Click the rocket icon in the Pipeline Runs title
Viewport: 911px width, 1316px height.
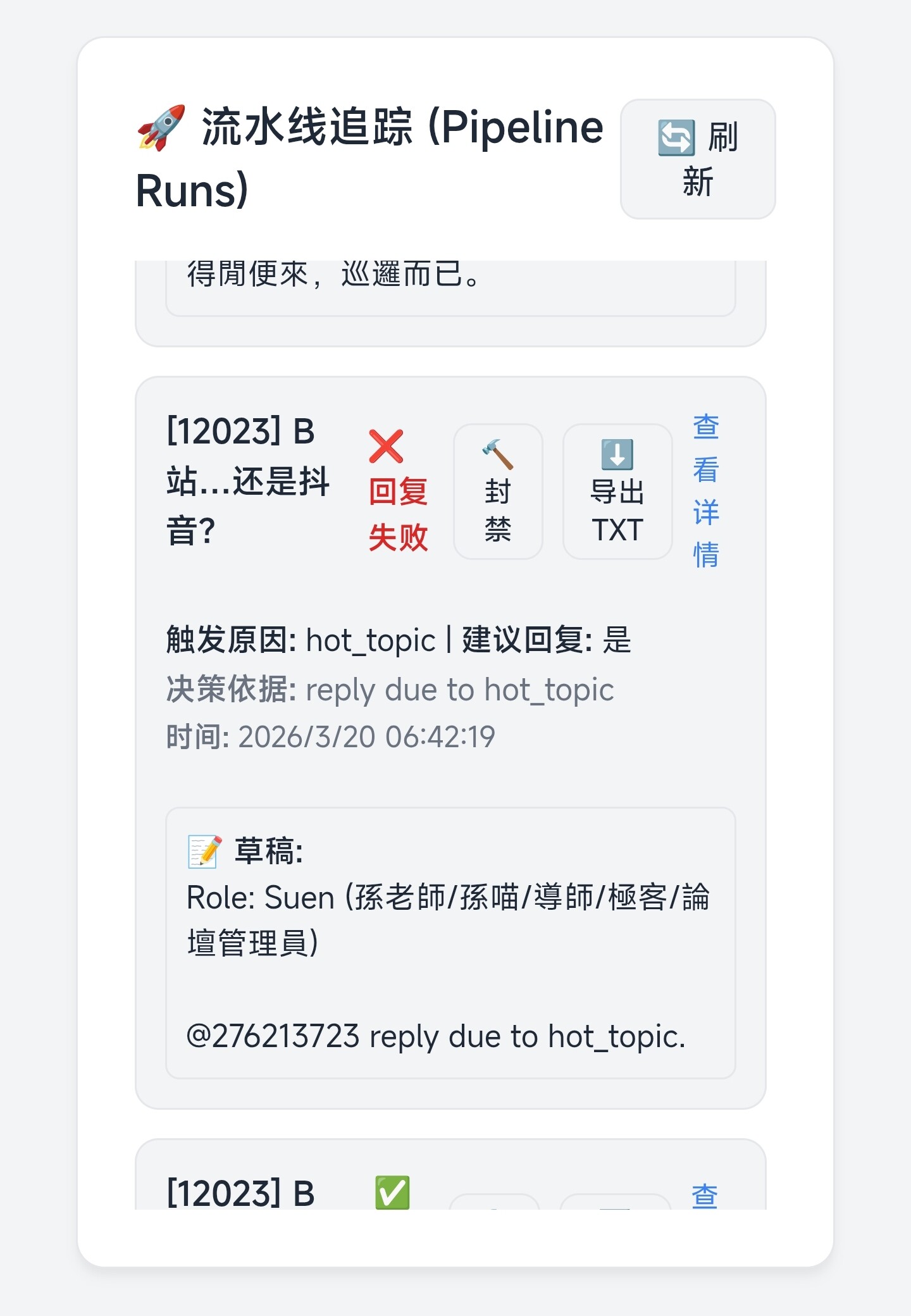tap(162, 127)
